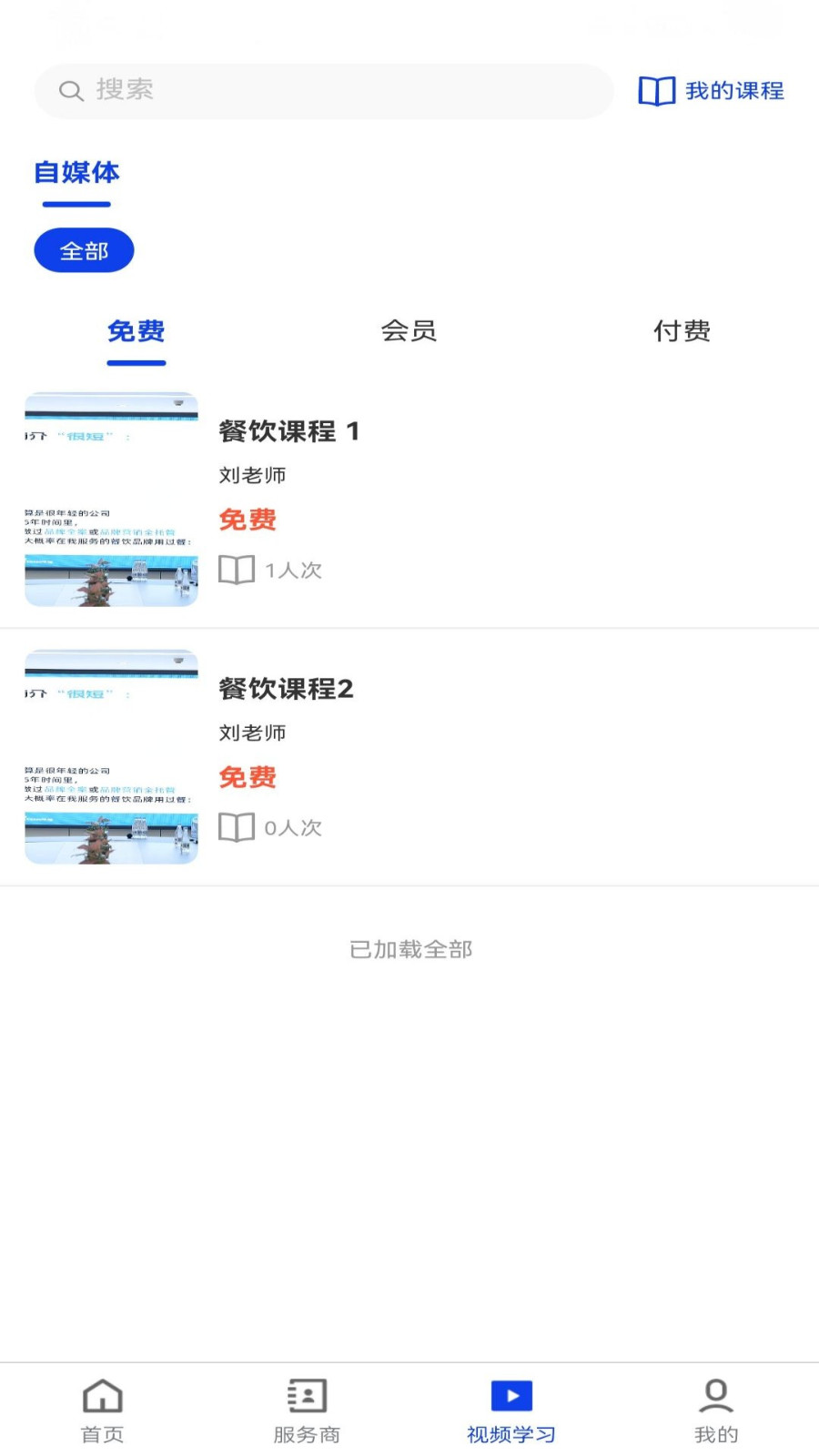Open 我的课程 my courses
This screenshot has height=1456, width=819.
(x=712, y=91)
